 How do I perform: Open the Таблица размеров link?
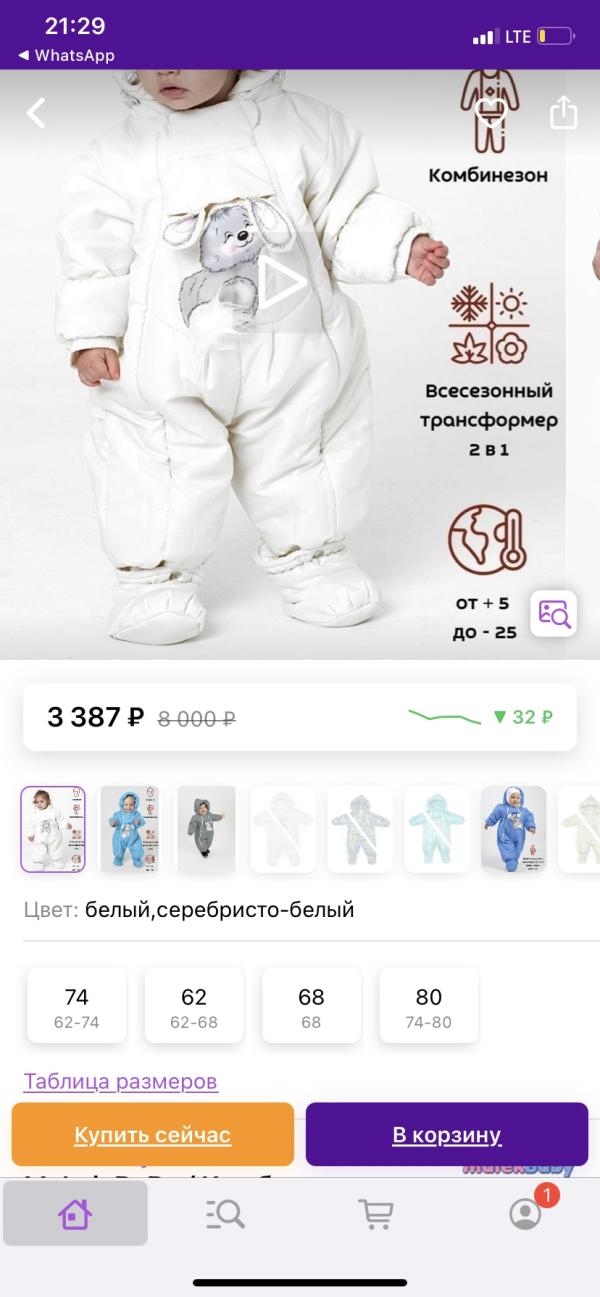[x=120, y=1081]
